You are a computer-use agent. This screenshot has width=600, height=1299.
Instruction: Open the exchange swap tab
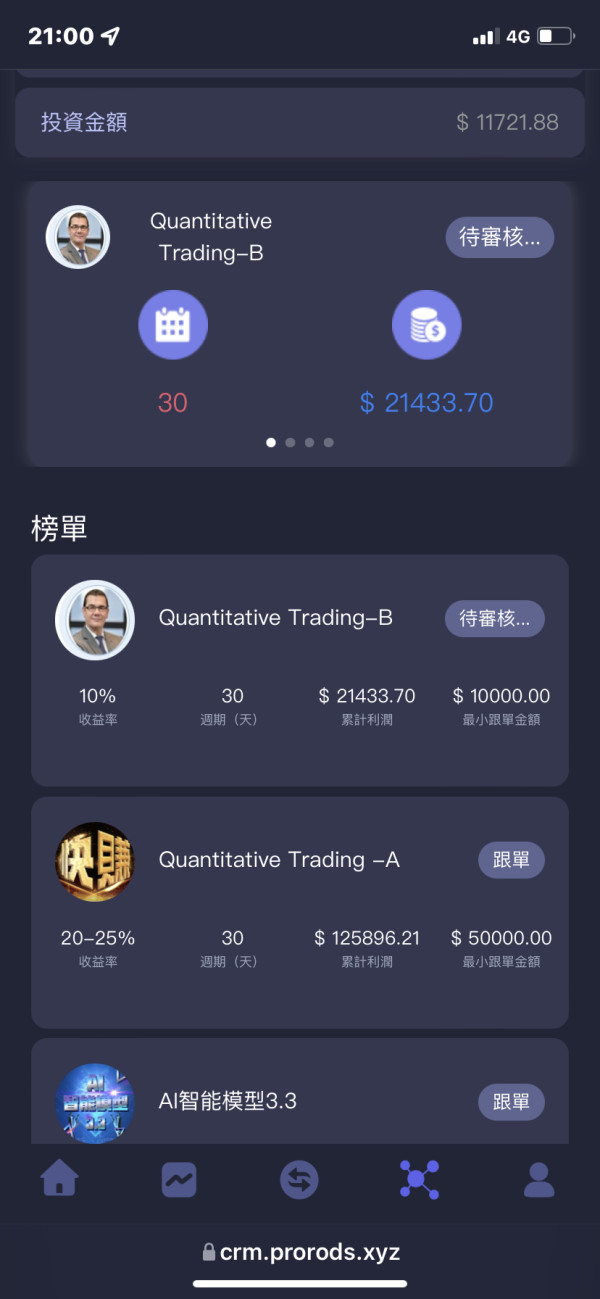tap(299, 1180)
